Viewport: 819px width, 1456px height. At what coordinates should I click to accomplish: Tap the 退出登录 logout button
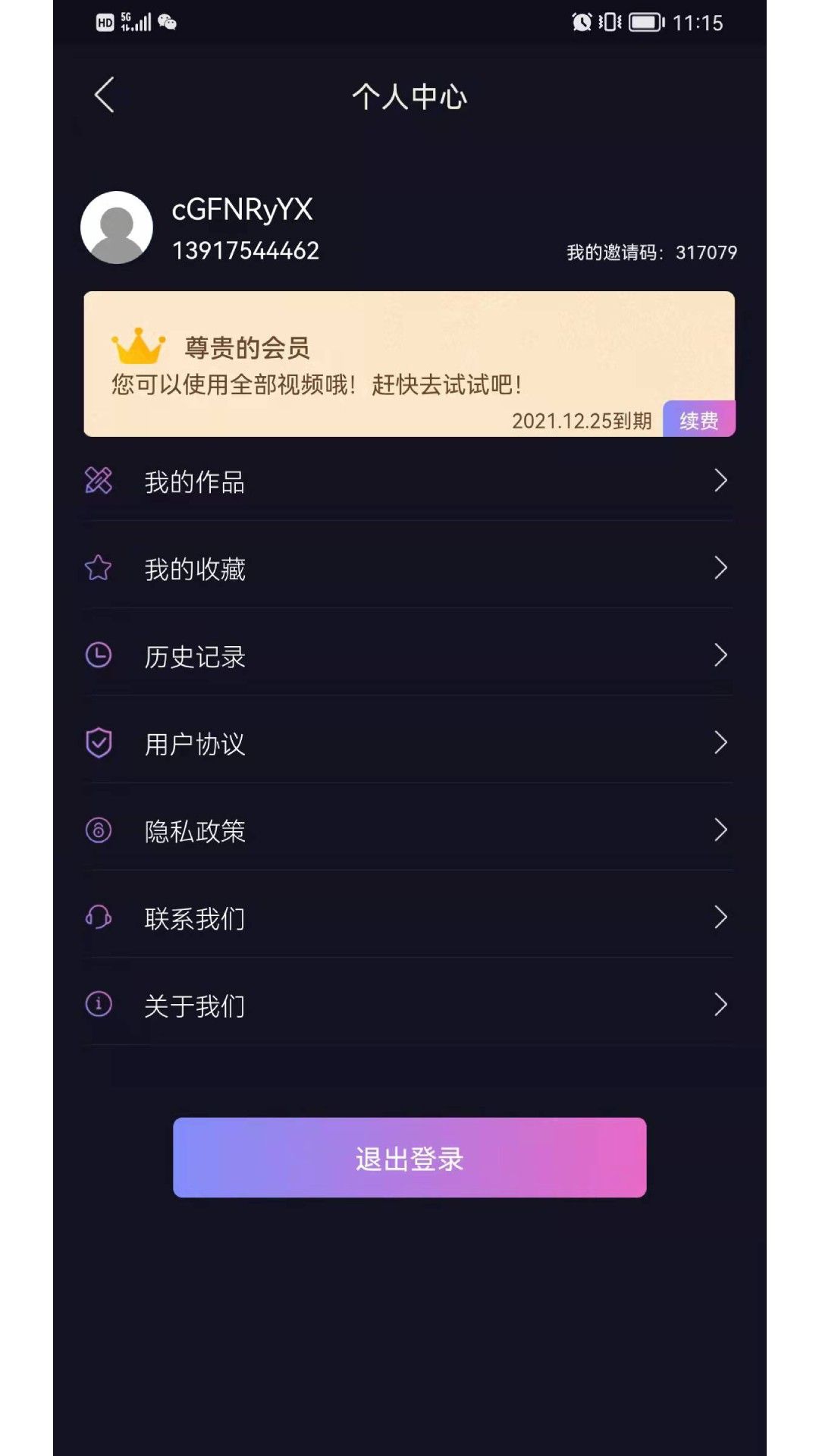[409, 1157]
